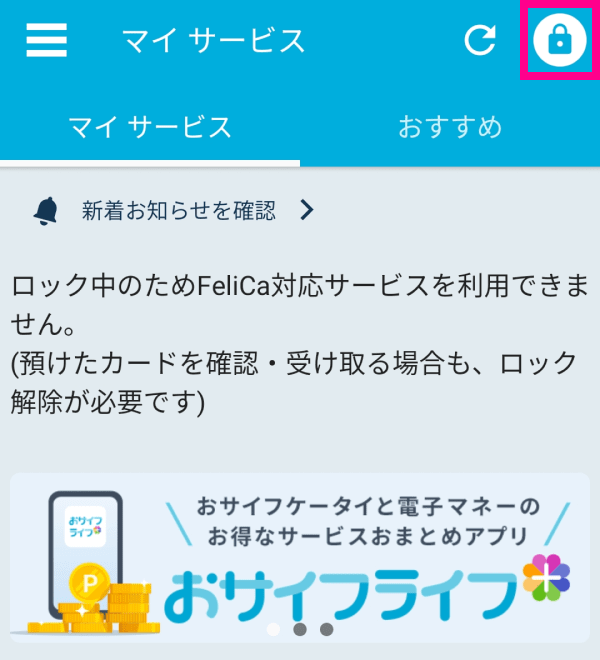Open the おサイフライフ banner

[300, 555]
